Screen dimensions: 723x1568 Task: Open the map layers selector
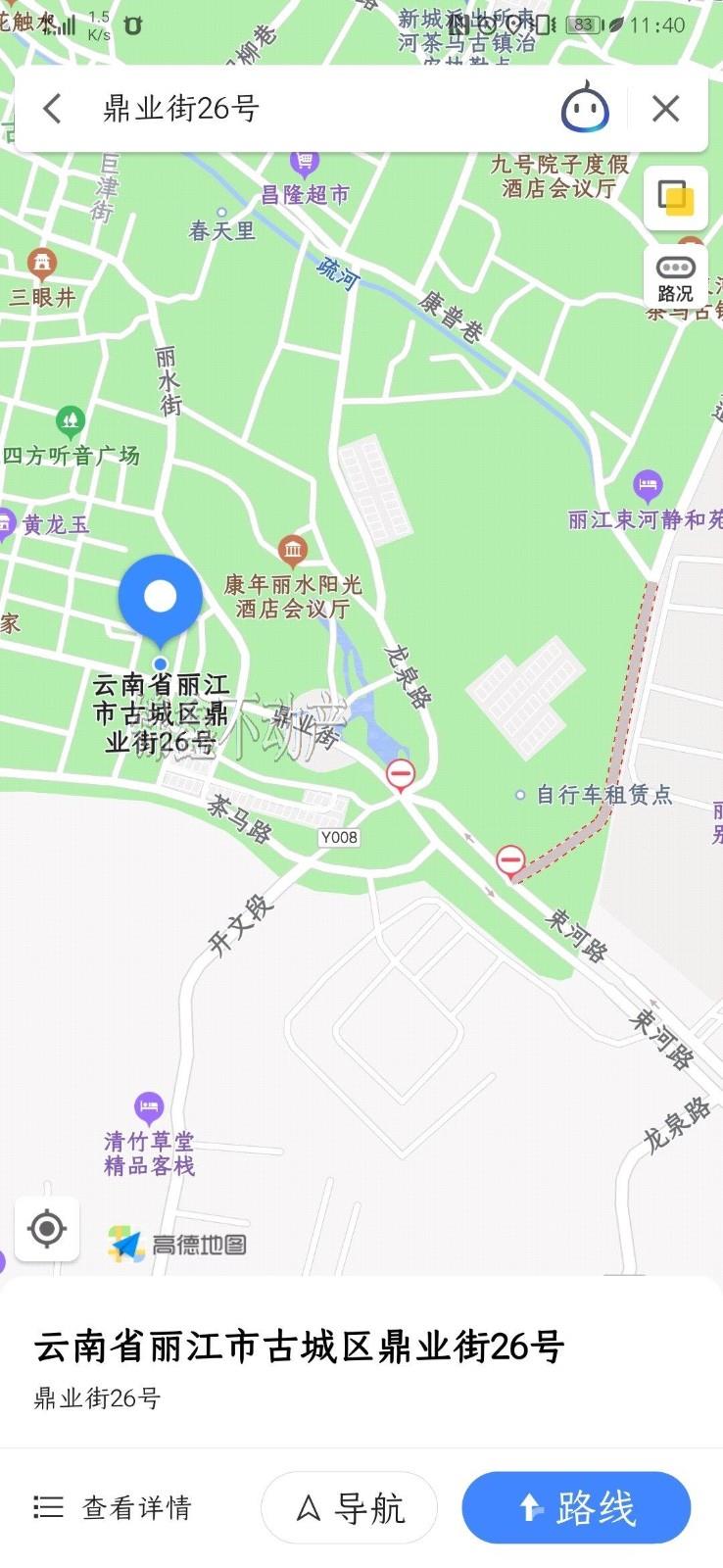(675, 197)
